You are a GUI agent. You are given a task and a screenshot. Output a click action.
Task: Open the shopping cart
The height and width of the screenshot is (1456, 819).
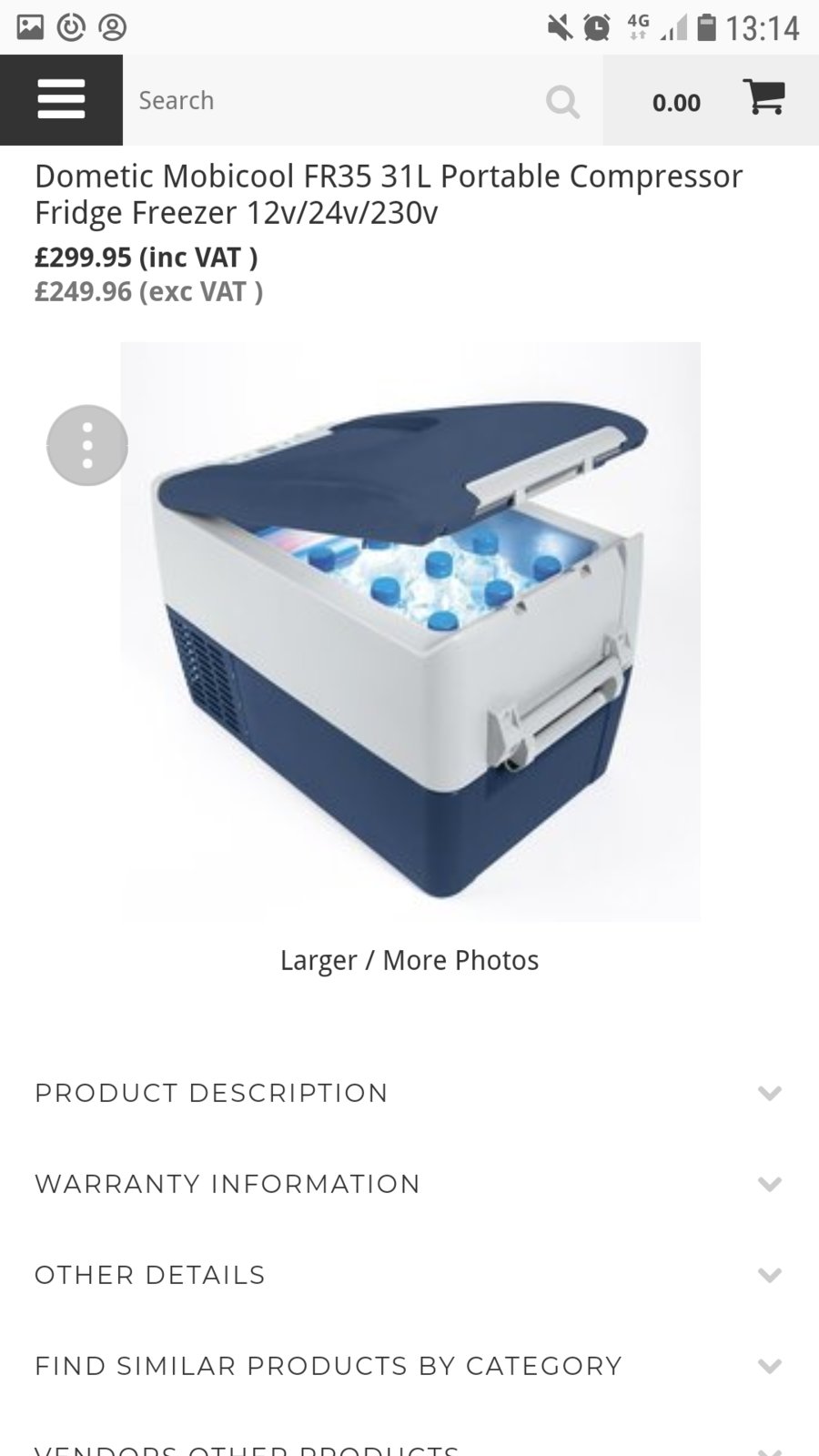763,98
